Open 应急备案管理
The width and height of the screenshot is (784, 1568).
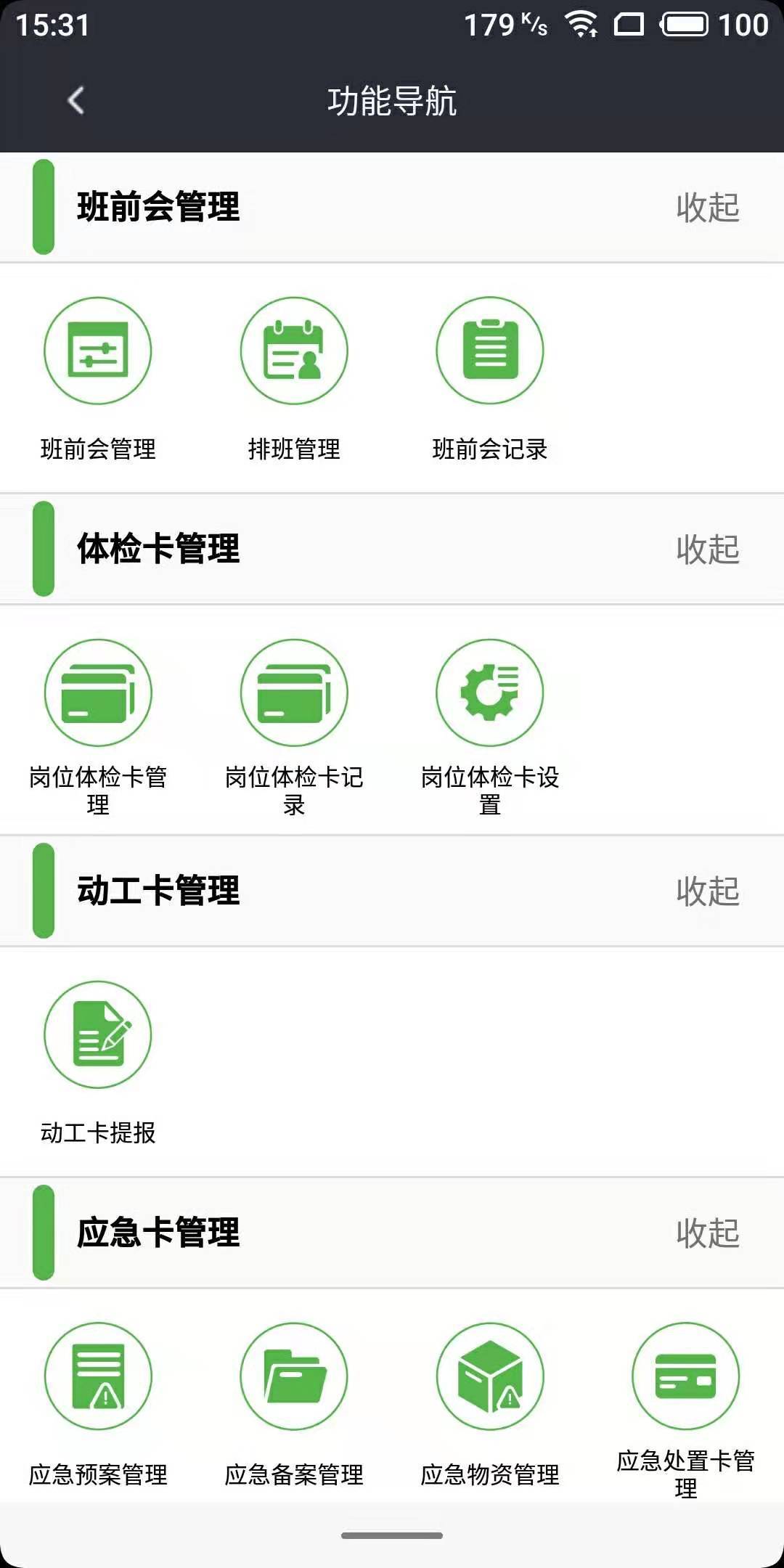(x=294, y=1376)
